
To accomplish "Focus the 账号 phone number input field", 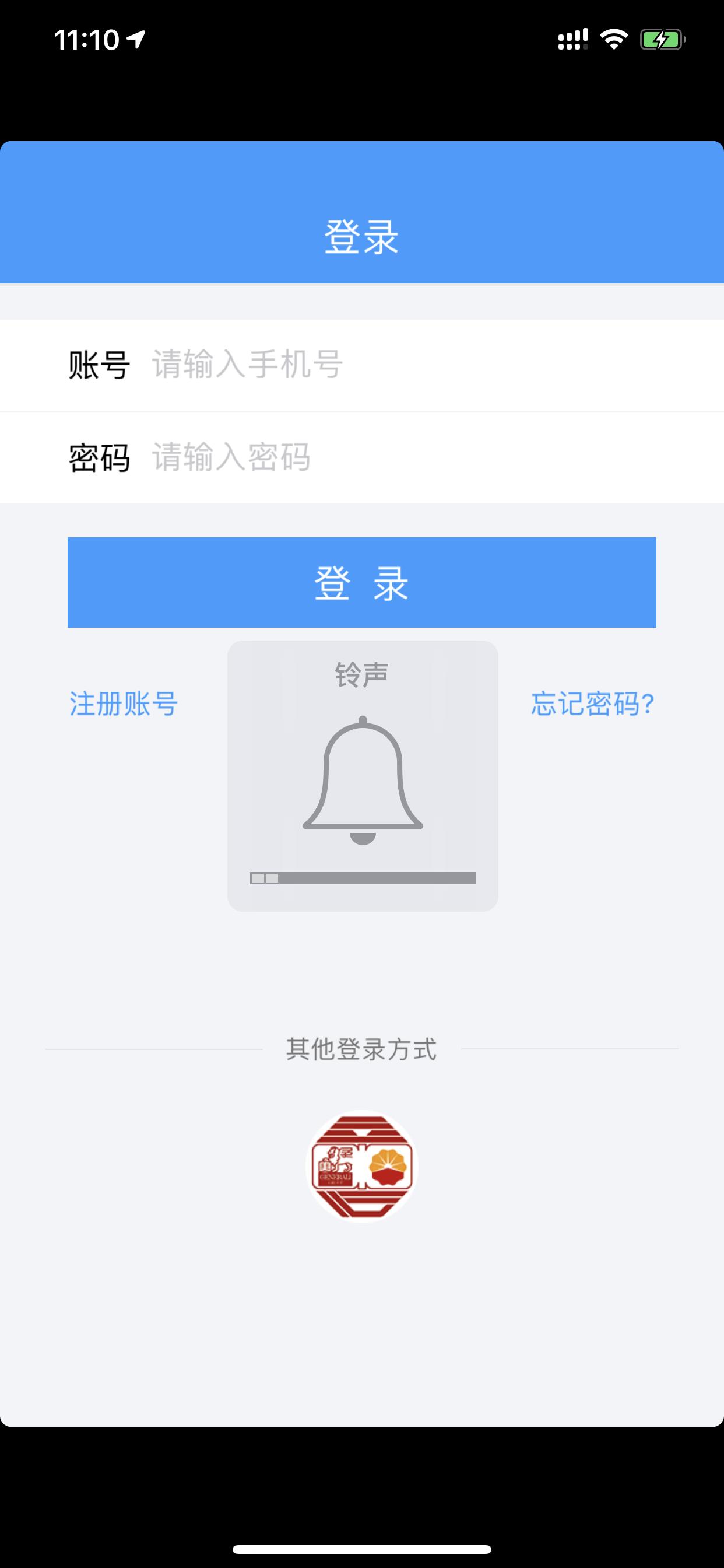I will (365, 364).
